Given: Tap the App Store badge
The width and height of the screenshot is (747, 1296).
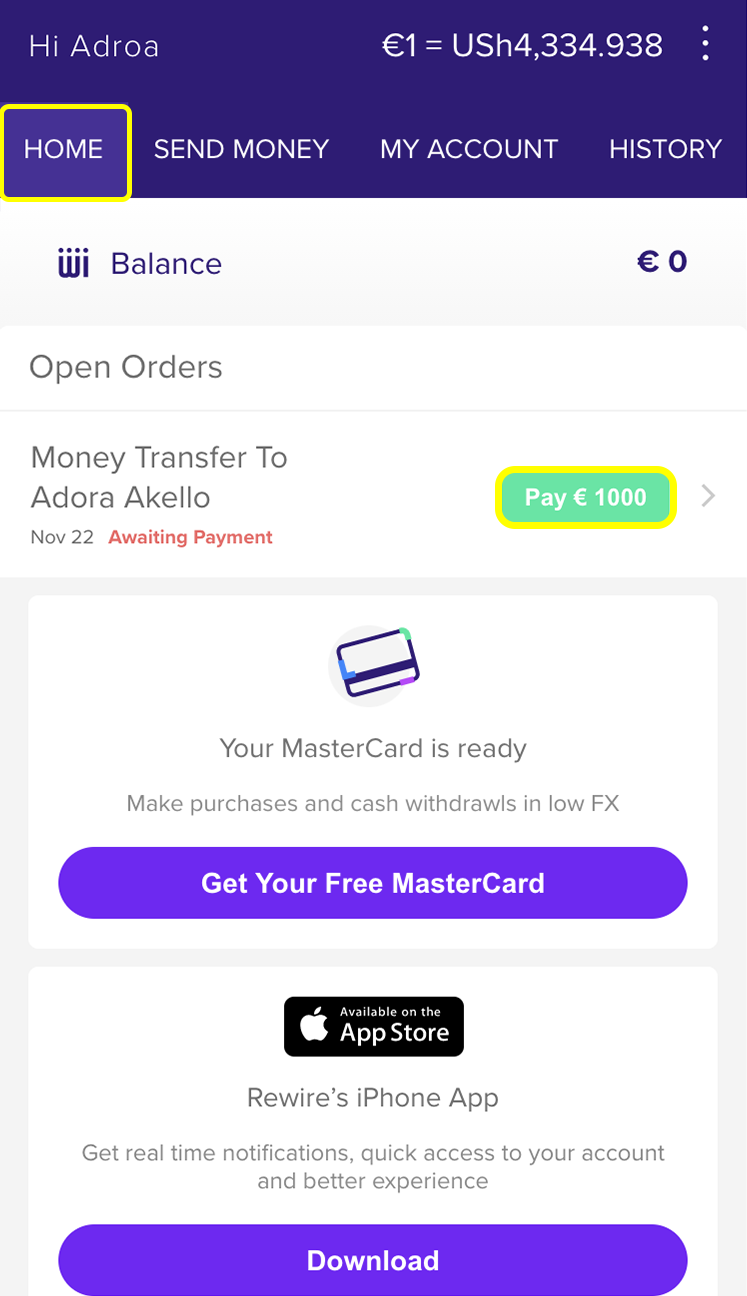Looking at the screenshot, I should pyautogui.click(x=373, y=1026).
